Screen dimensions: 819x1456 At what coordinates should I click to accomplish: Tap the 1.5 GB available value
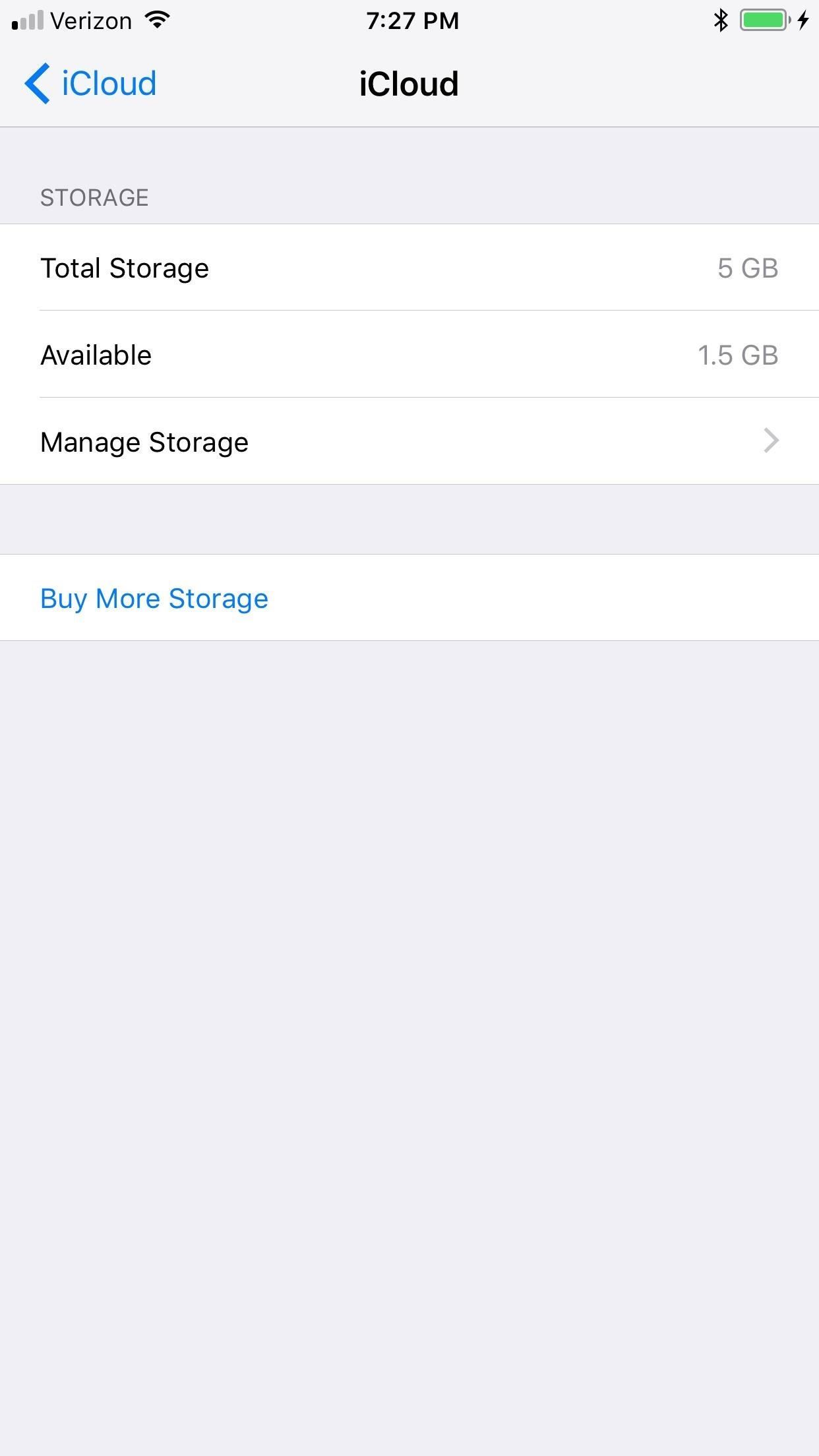[739, 355]
